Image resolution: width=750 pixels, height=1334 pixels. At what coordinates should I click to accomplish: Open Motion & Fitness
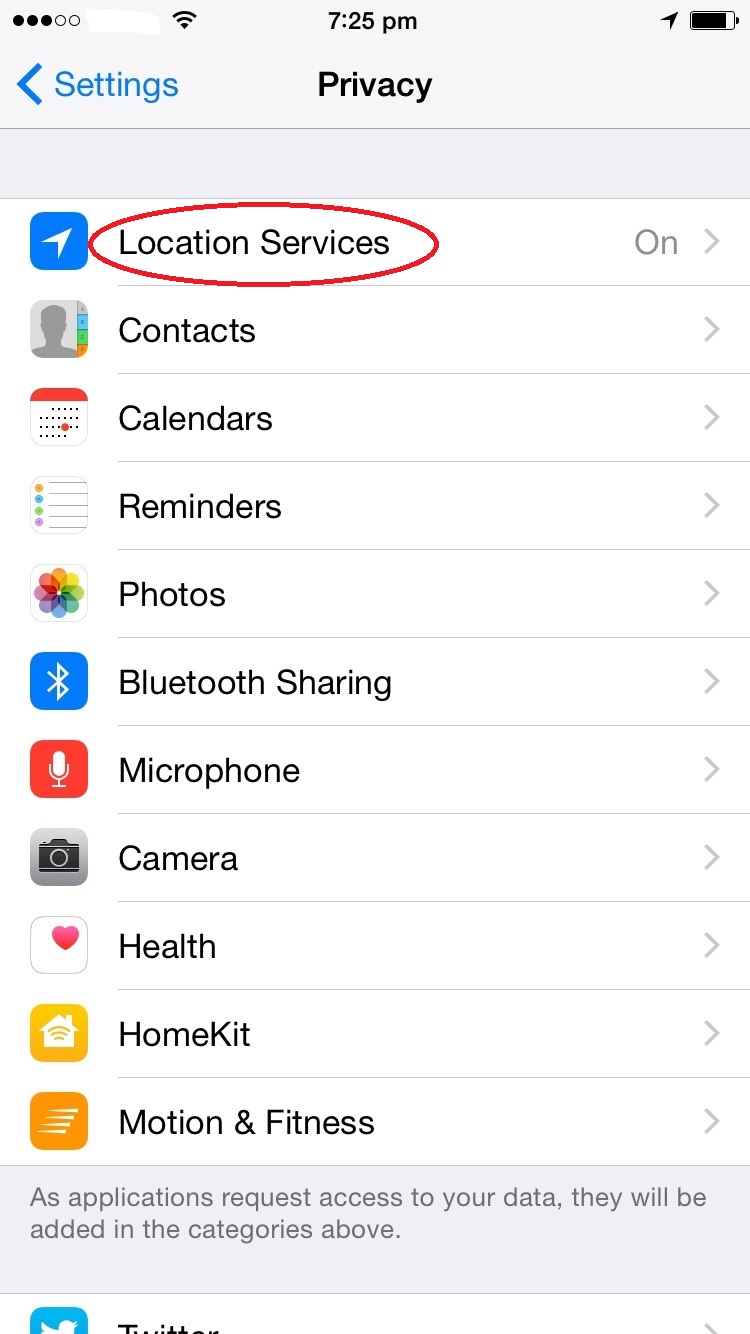coord(375,1122)
